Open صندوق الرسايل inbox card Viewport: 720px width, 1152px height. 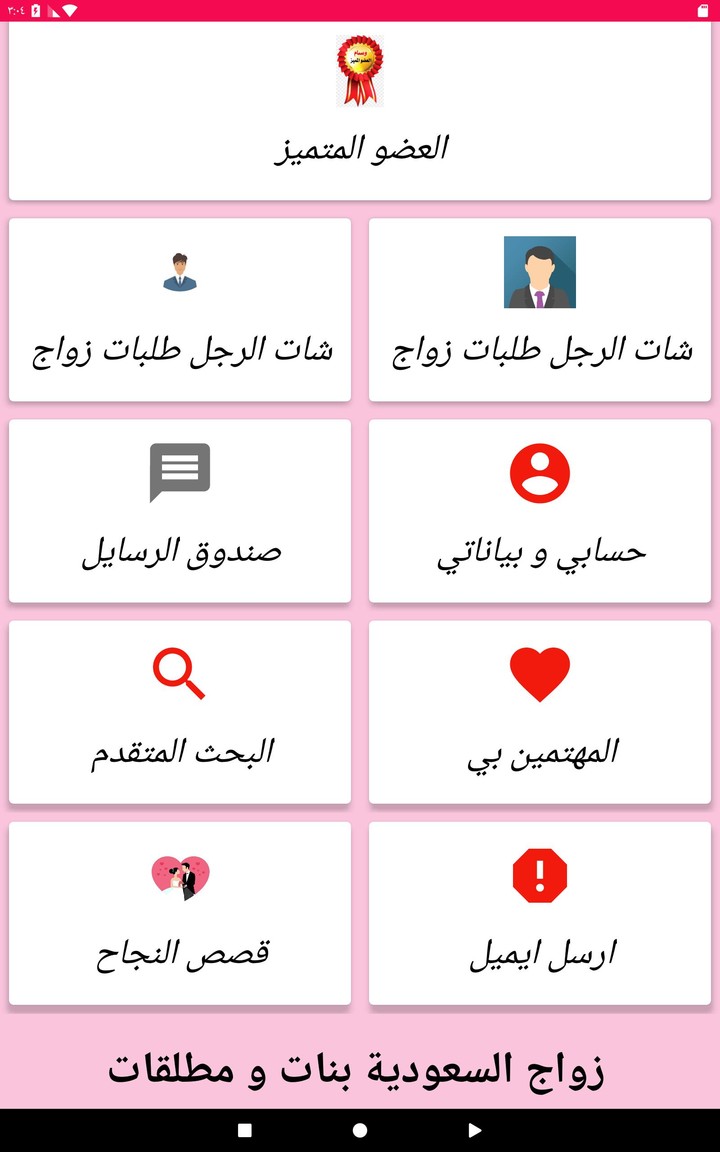tap(180, 510)
